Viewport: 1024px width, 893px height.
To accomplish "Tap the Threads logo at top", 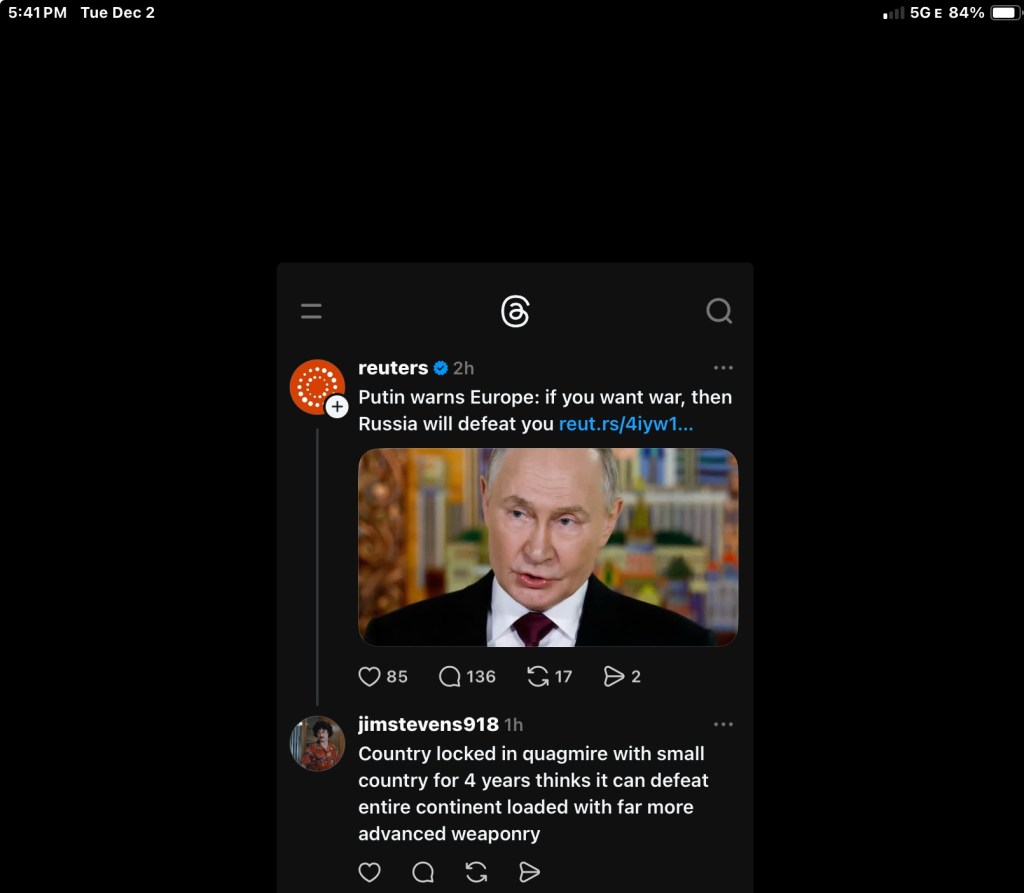I will [515, 311].
